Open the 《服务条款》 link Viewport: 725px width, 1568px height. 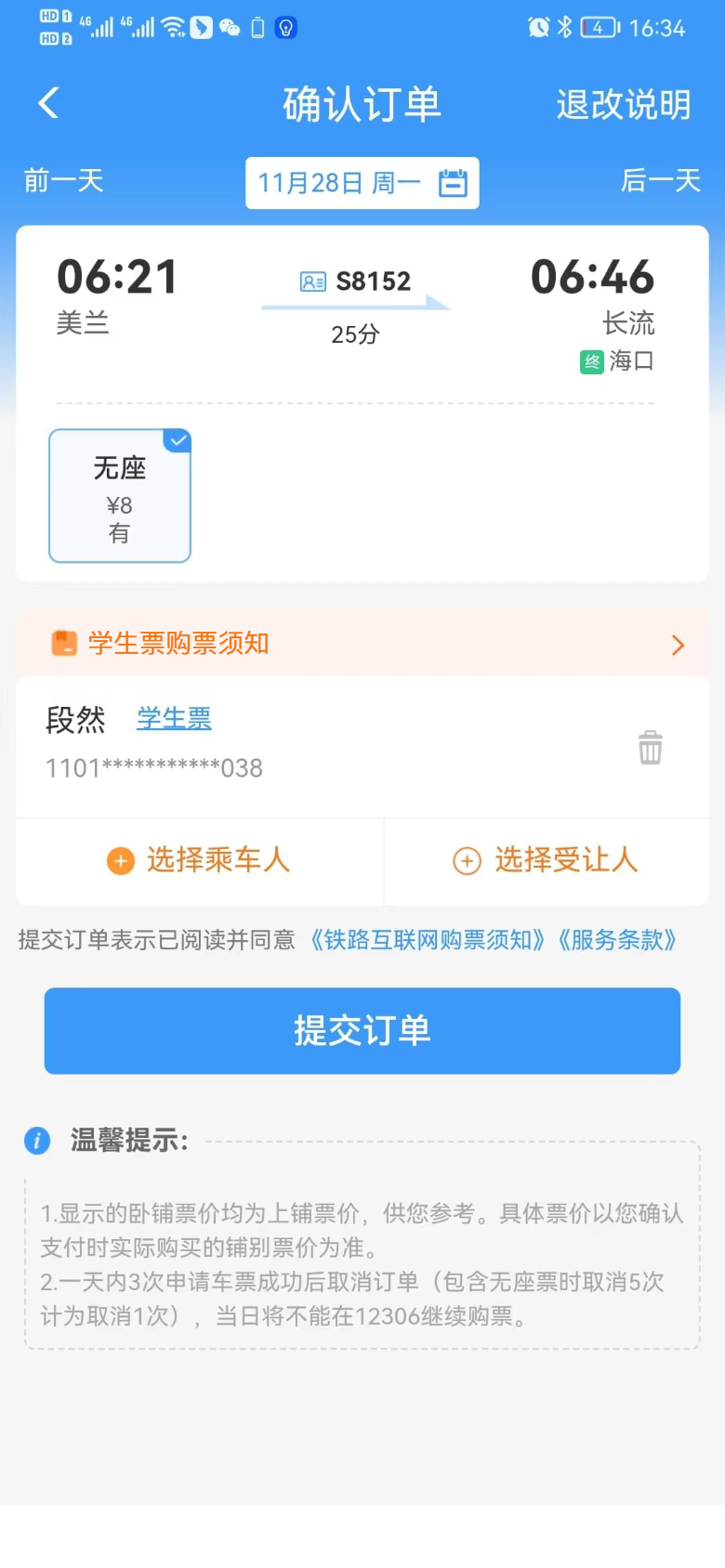pyautogui.click(x=616, y=940)
